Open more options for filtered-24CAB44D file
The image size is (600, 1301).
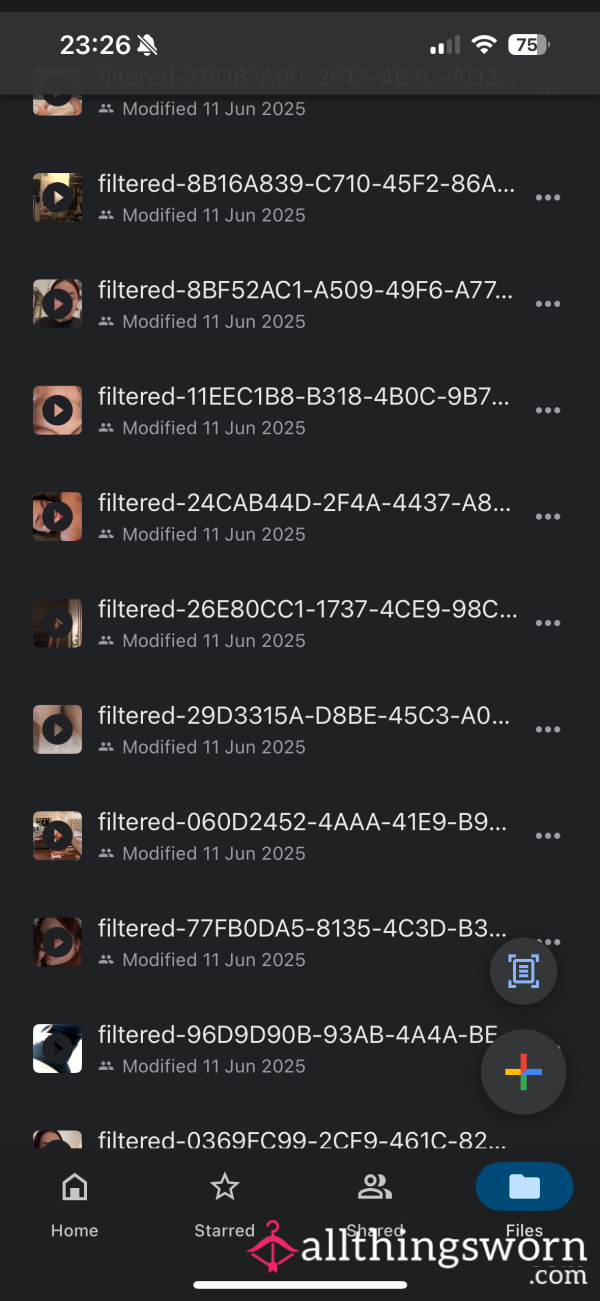tap(548, 517)
